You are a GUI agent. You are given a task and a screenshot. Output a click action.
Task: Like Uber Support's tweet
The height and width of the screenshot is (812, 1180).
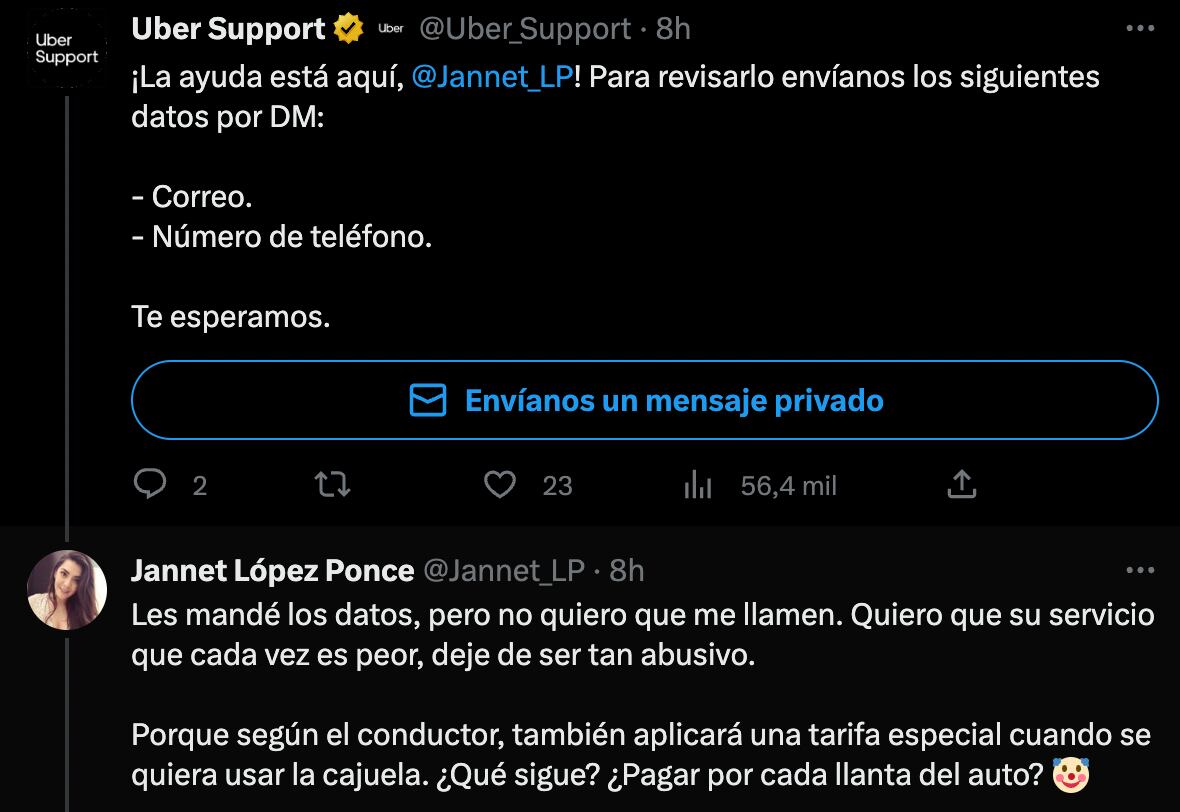coord(499,486)
